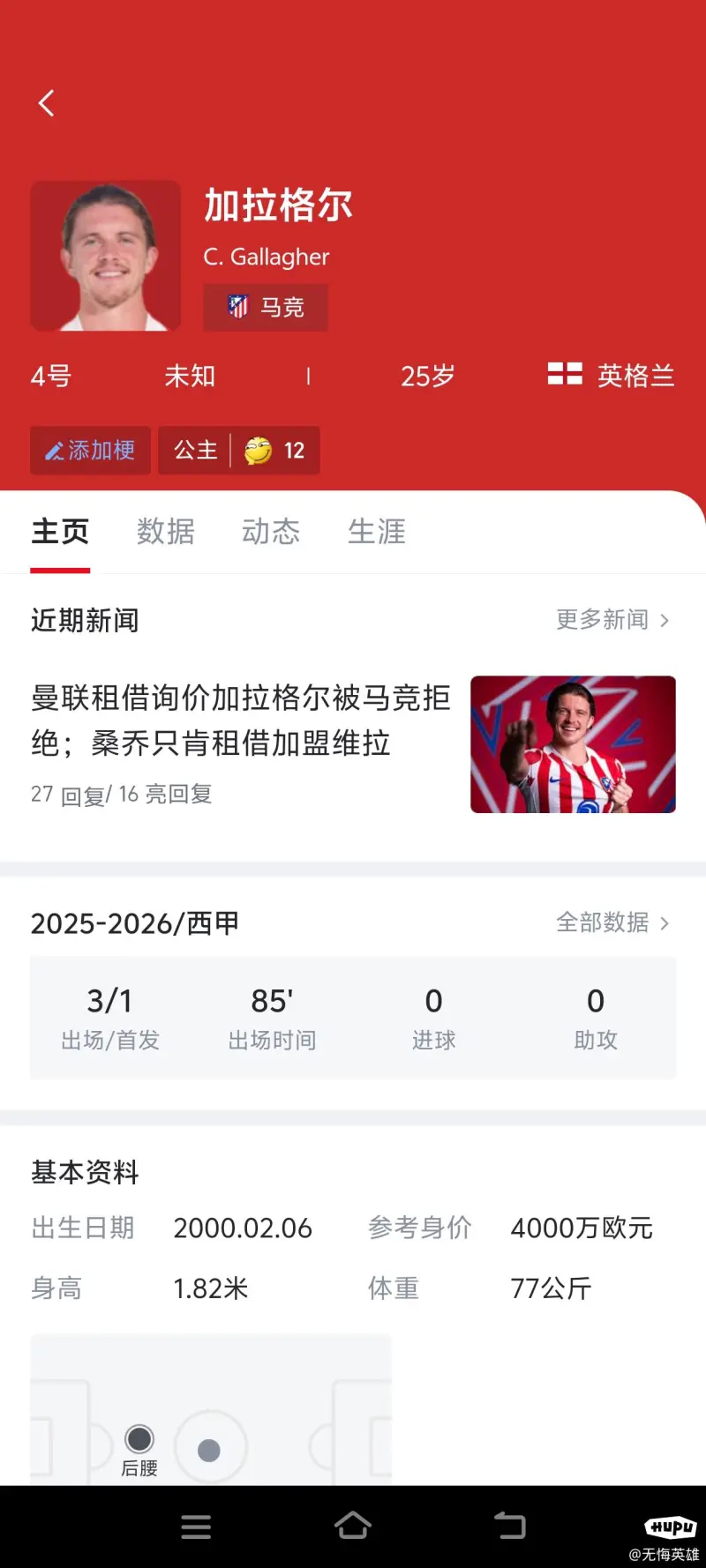The height and width of the screenshot is (1568, 706).
Task: Switch to the 动态 tab
Action: click(271, 532)
